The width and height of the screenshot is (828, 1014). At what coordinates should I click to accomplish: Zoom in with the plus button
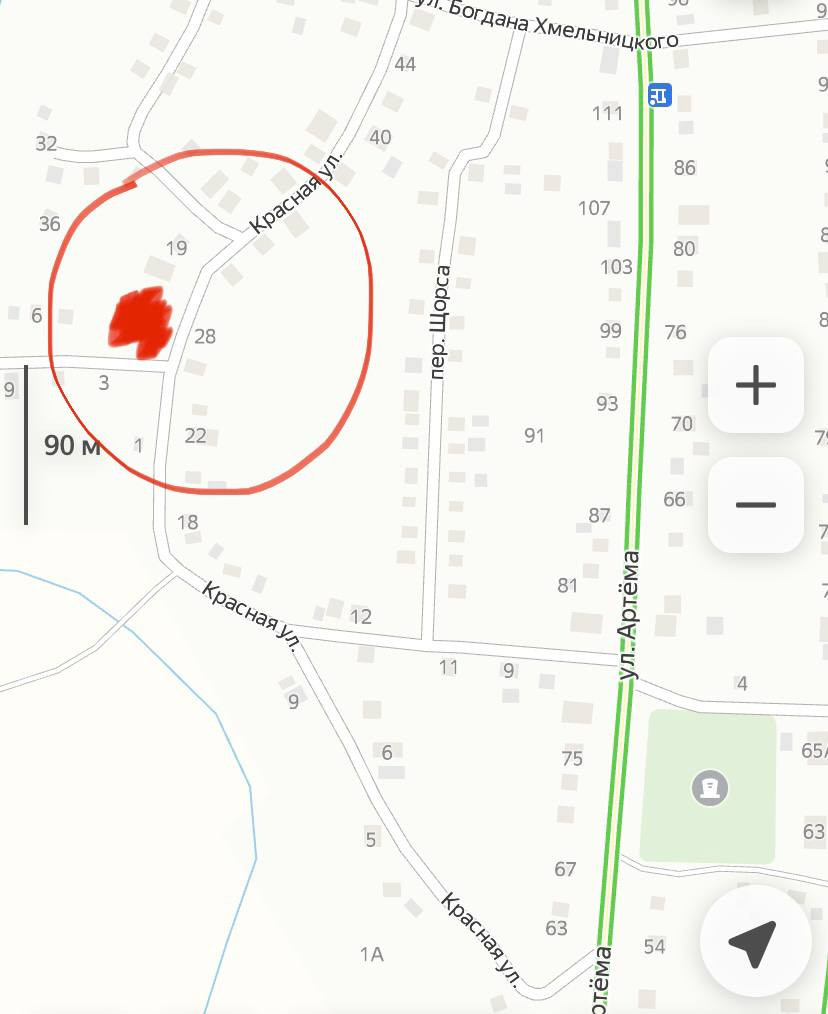(755, 385)
